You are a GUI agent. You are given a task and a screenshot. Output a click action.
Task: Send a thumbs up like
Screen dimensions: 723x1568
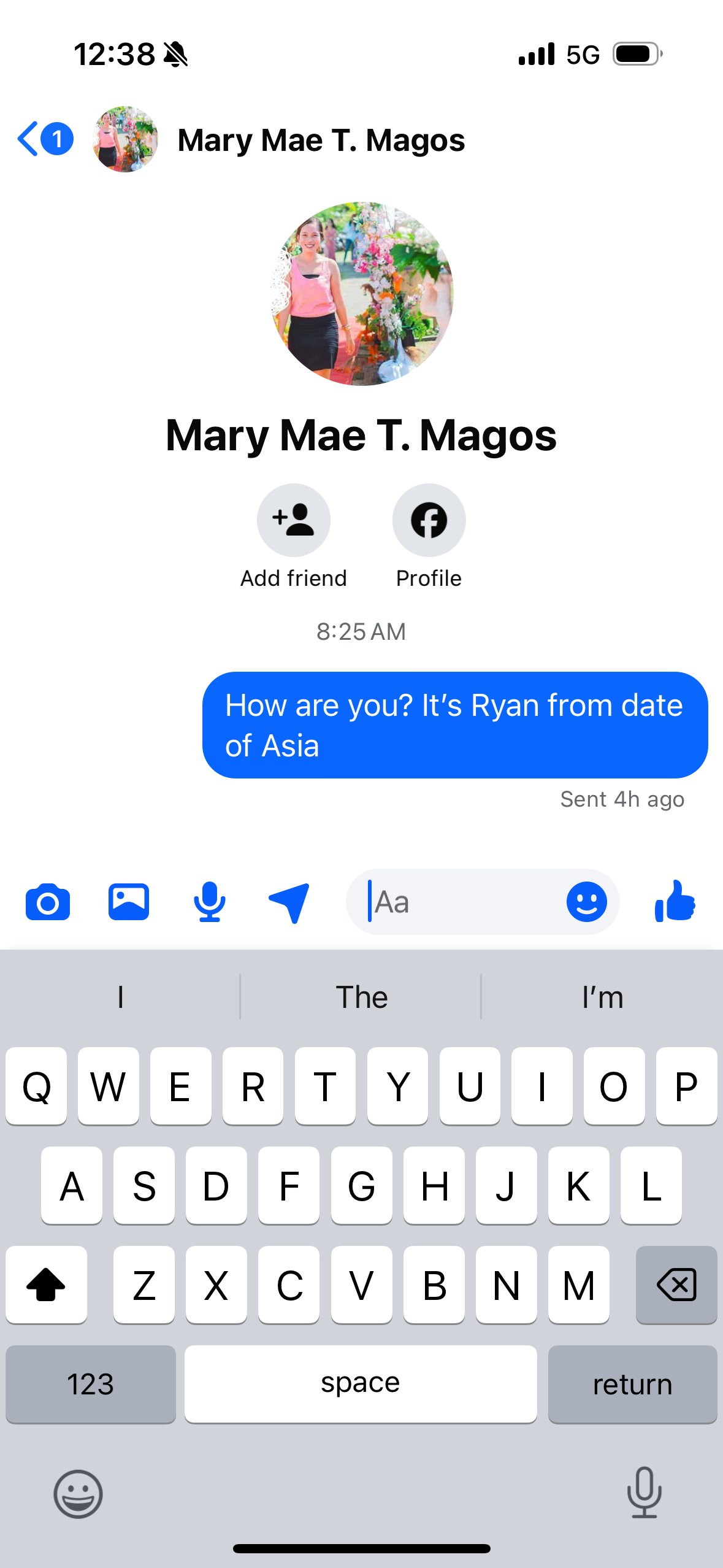pyautogui.click(x=675, y=902)
